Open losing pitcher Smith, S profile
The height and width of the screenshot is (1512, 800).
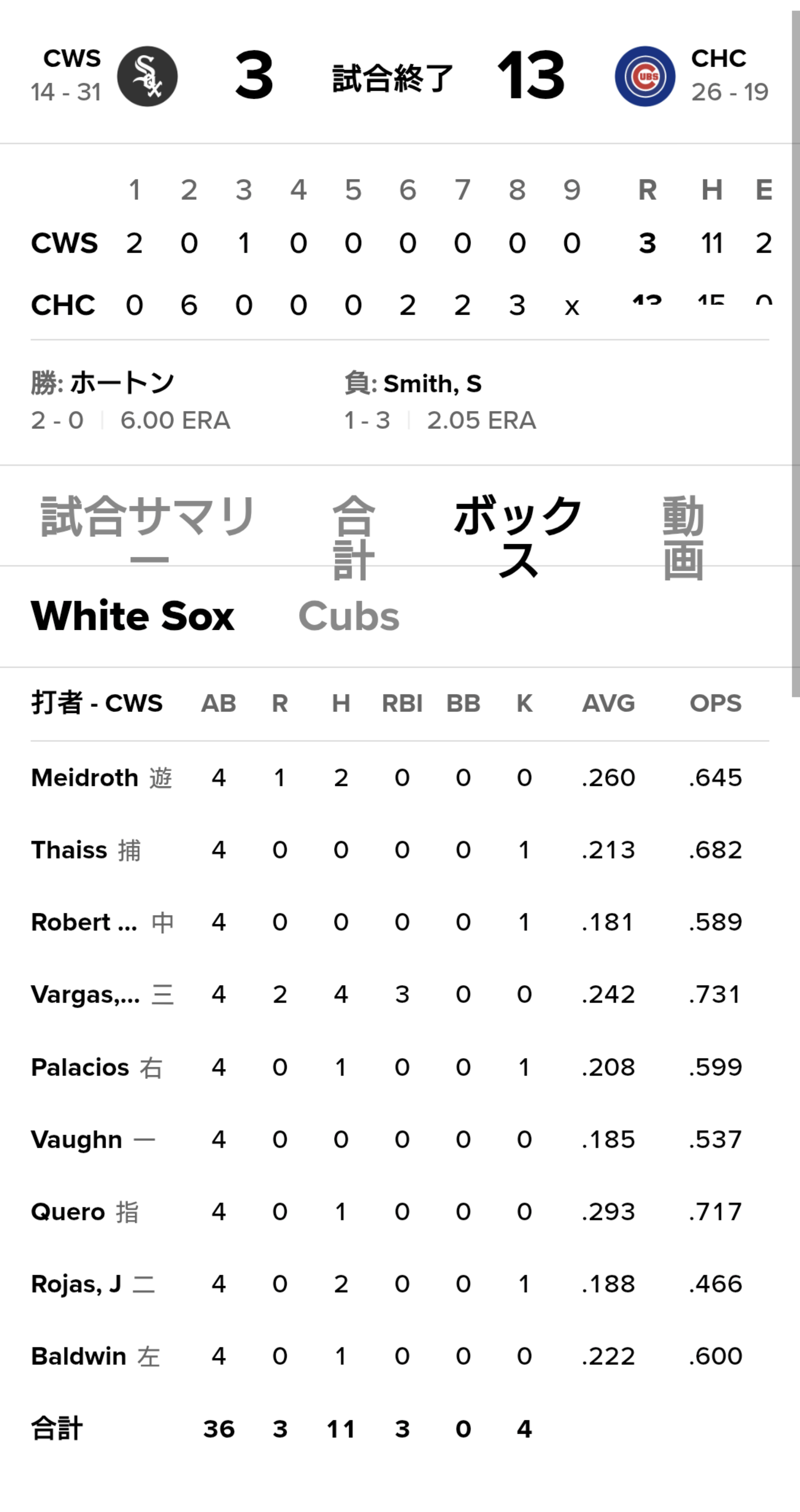click(x=433, y=384)
